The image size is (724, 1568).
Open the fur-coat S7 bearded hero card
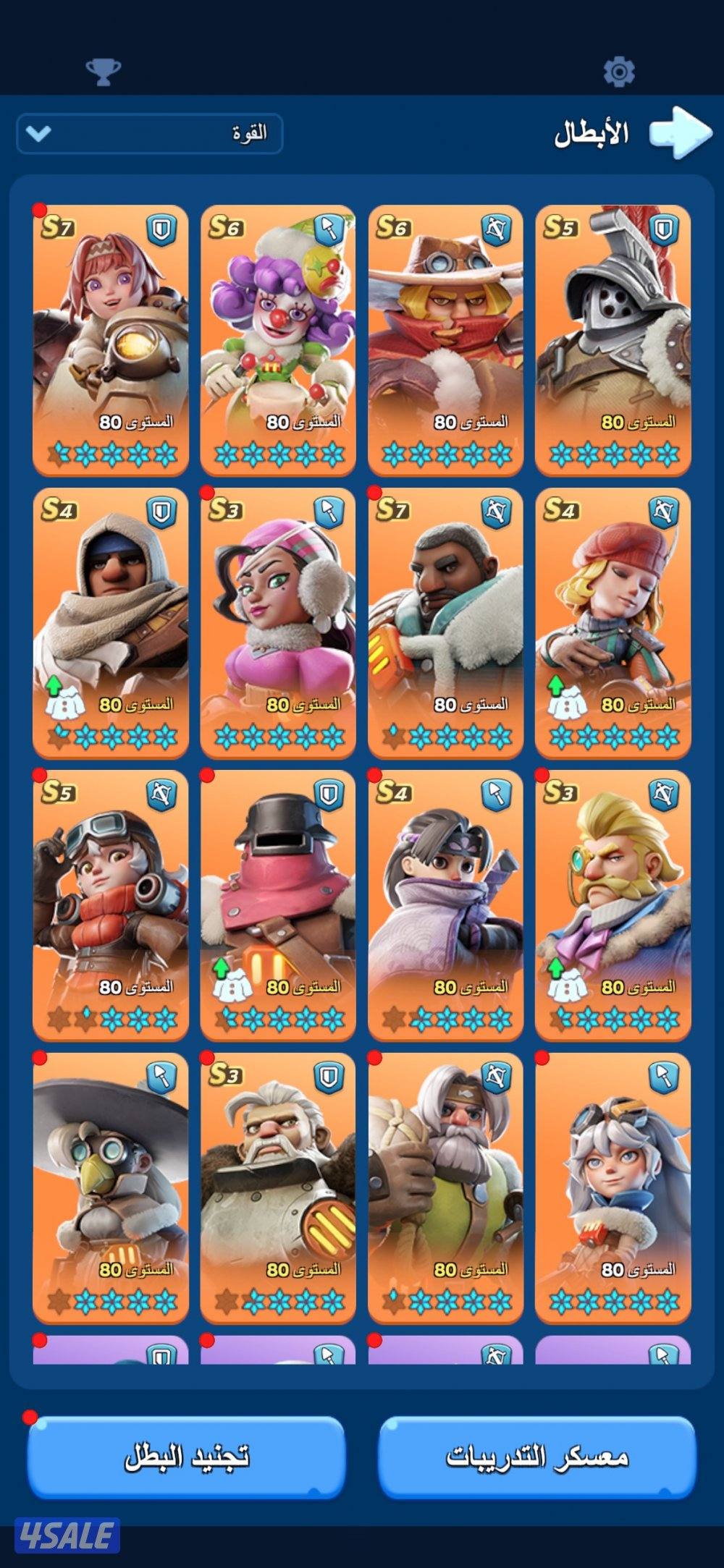coord(445,622)
